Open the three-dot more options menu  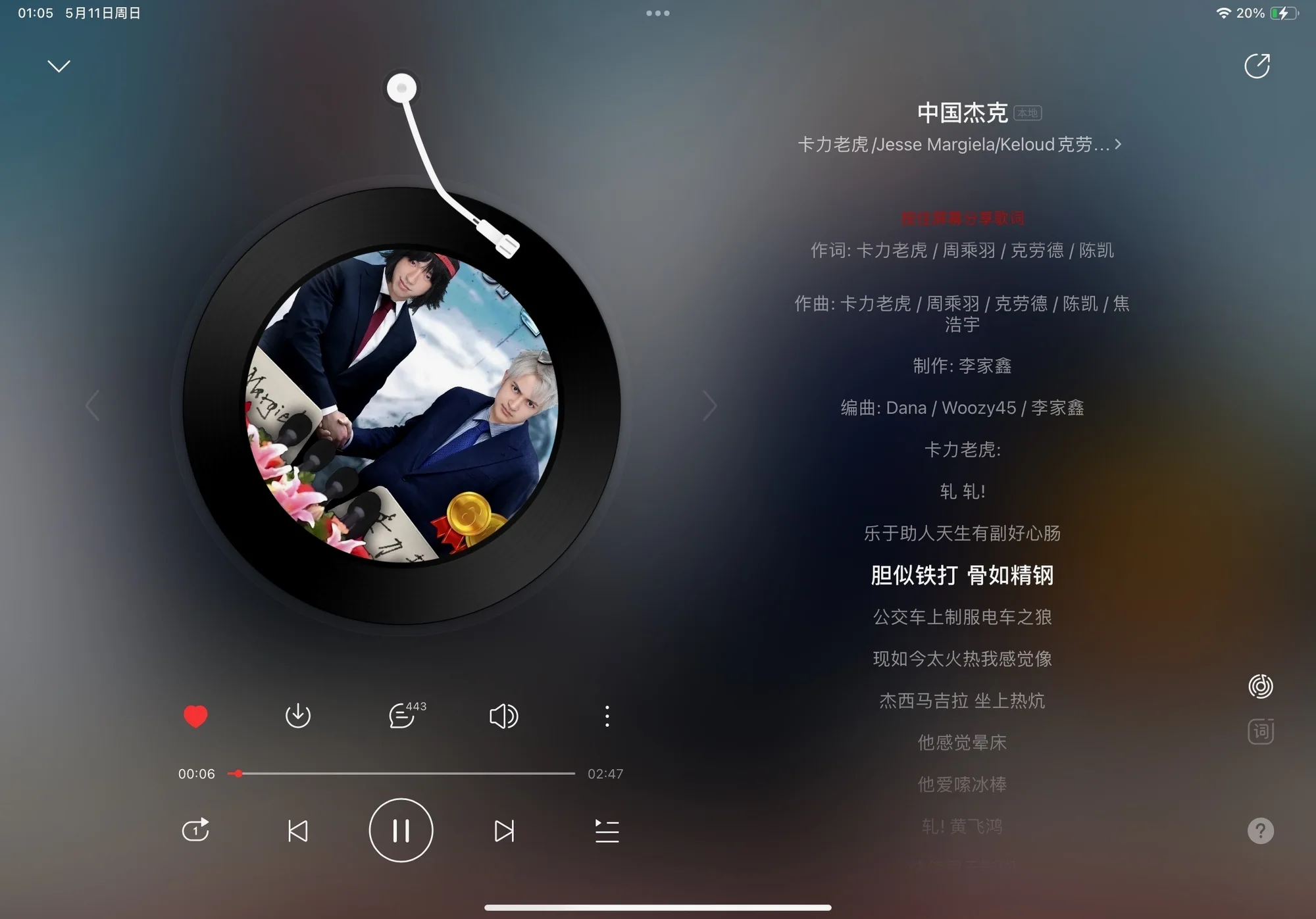tap(607, 716)
